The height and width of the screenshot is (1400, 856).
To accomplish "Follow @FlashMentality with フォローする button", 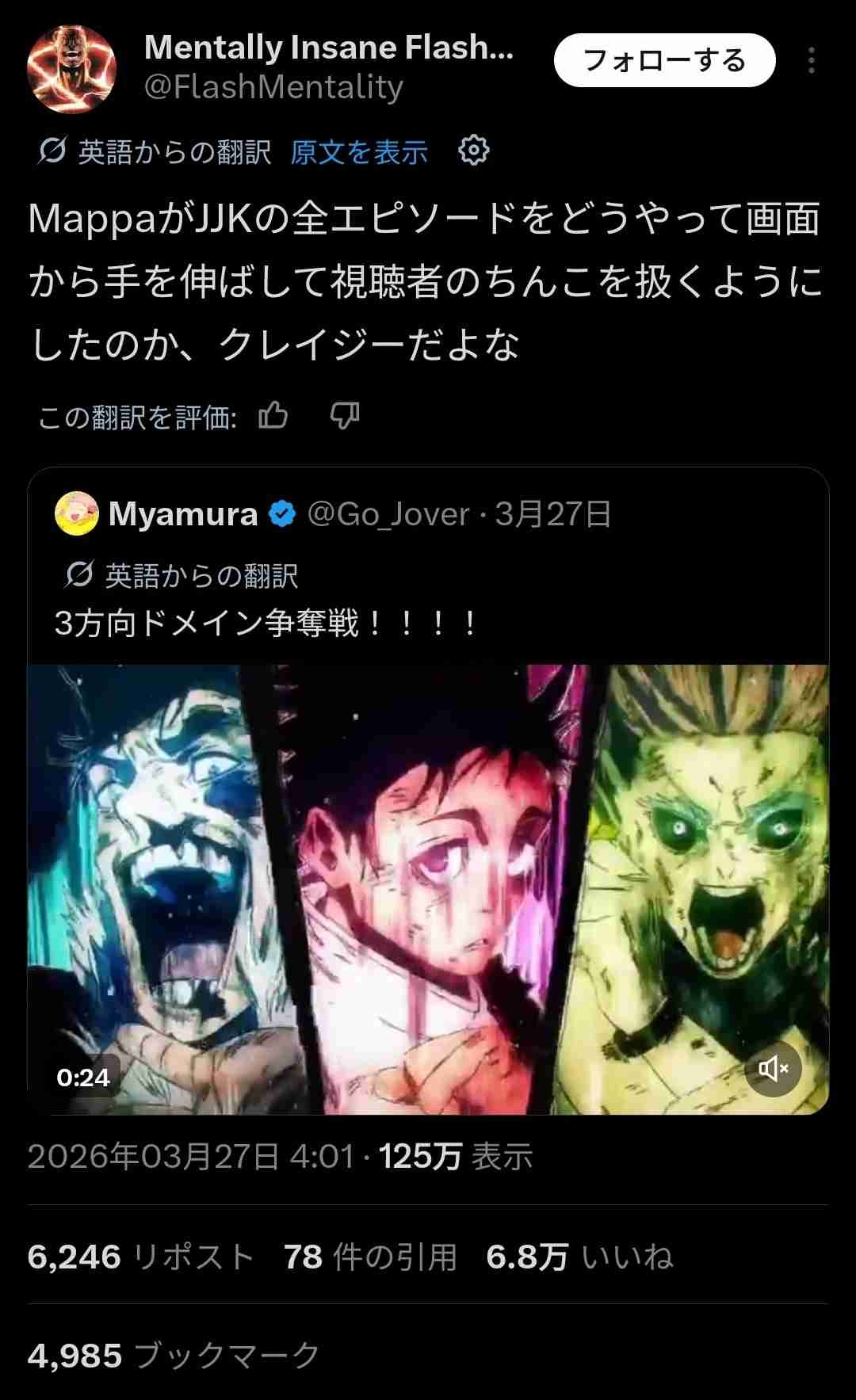I will click(x=664, y=60).
